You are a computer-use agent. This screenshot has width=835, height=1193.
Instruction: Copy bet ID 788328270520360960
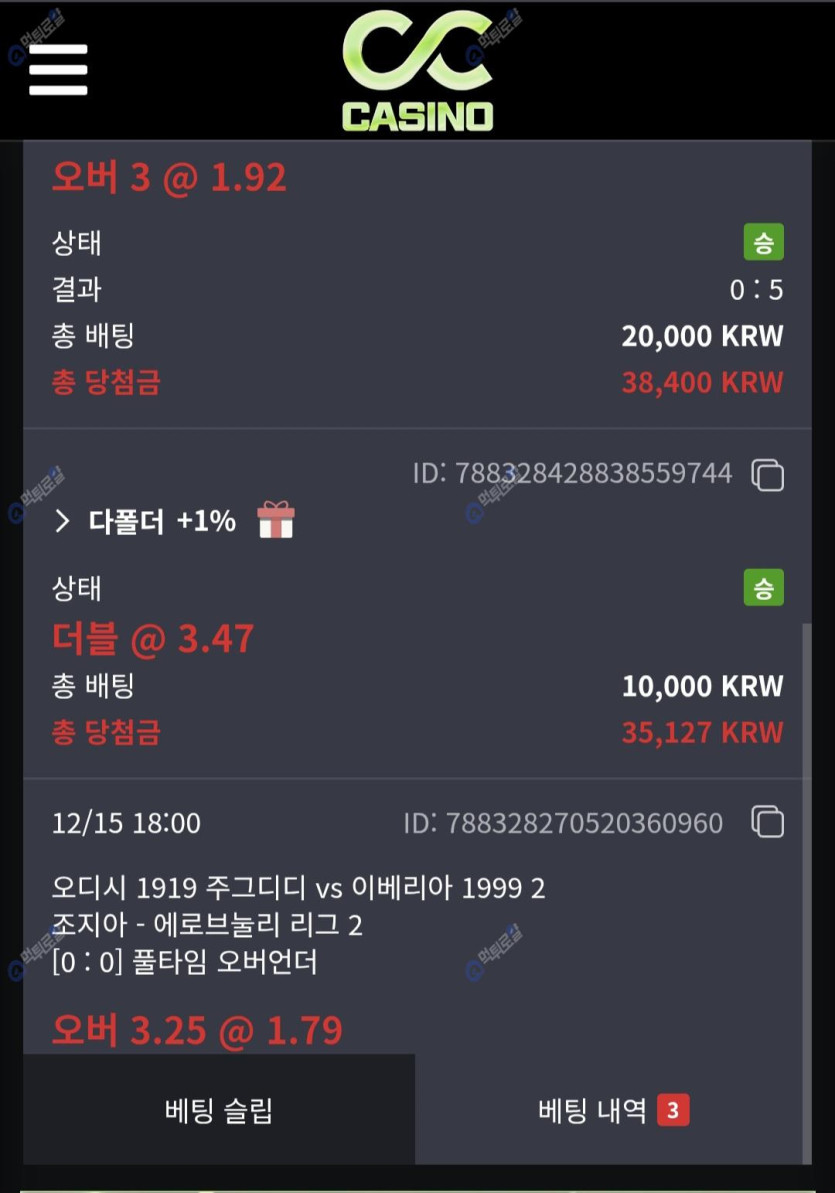pos(767,822)
